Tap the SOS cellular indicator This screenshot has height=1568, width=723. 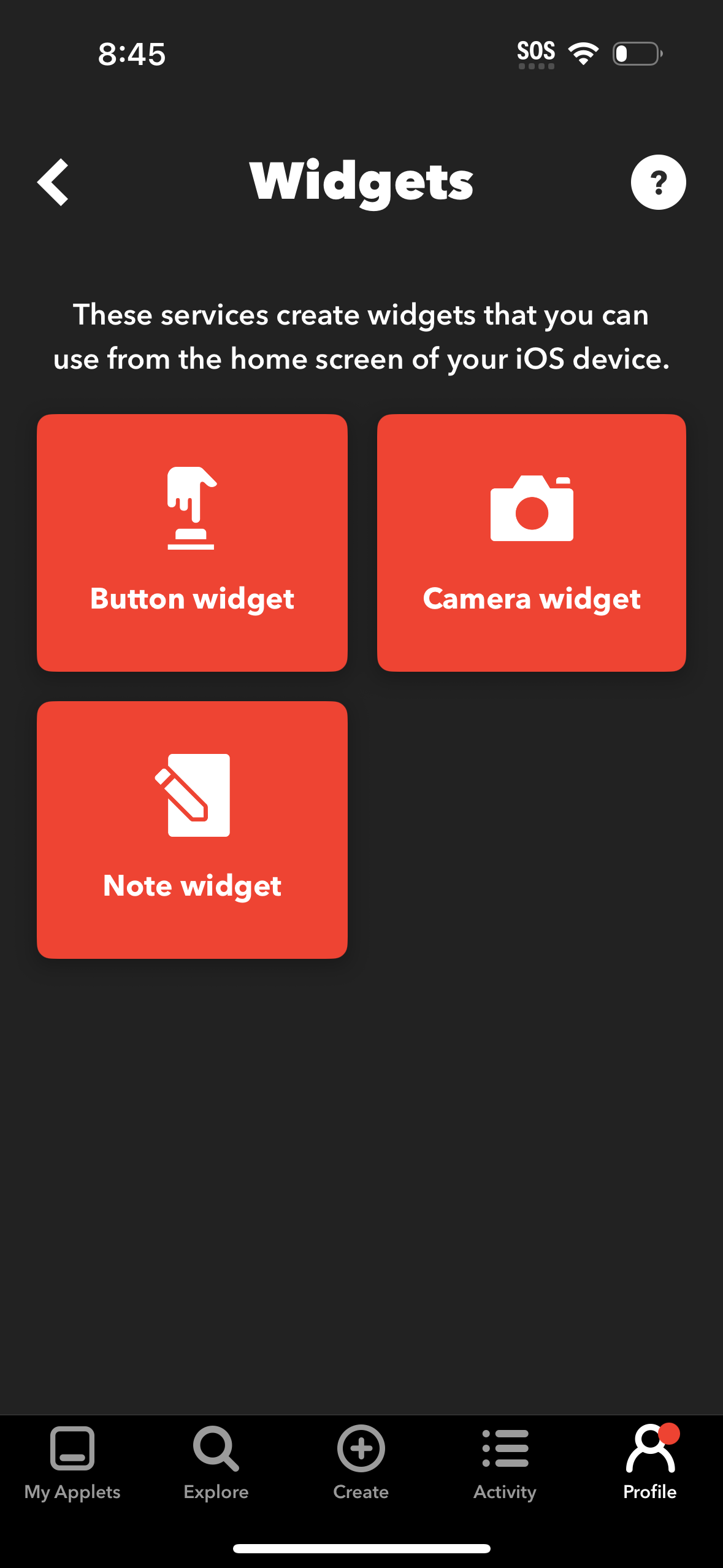[535, 52]
